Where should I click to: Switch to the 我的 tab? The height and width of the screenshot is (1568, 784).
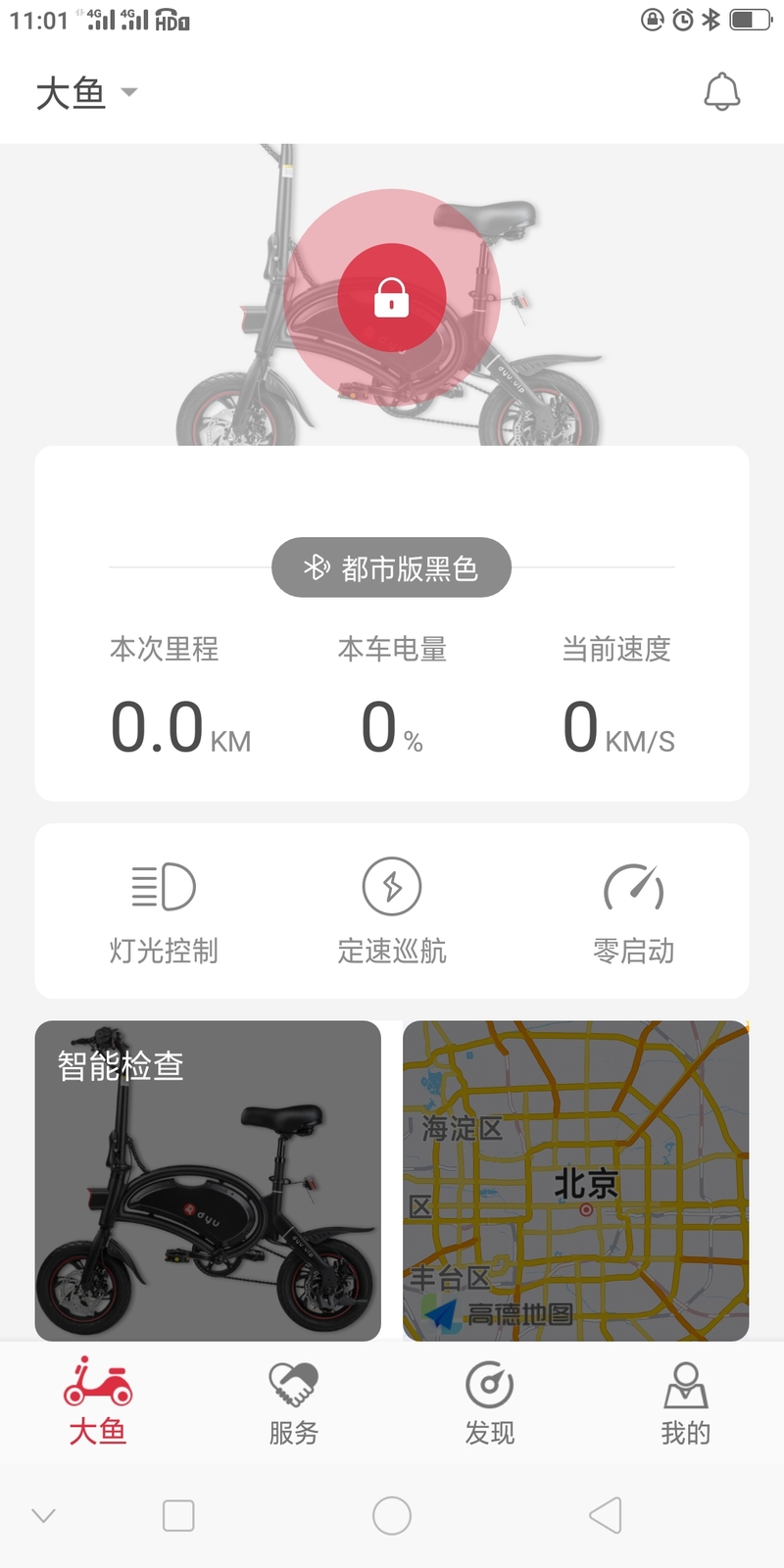(x=686, y=1403)
